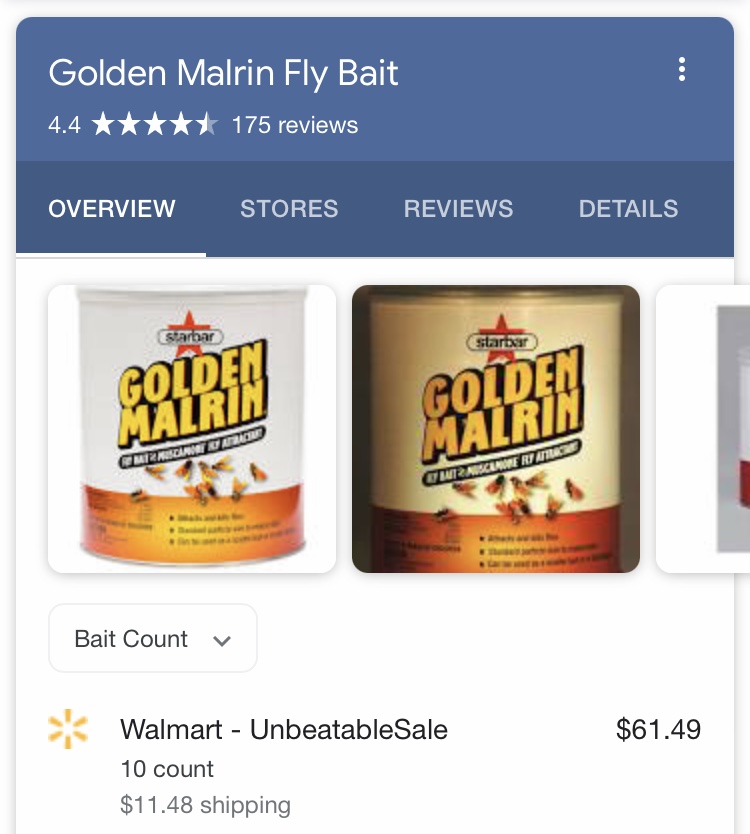Switch to the Details tab
Screen dimensions: 750x834
[x=628, y=209]
